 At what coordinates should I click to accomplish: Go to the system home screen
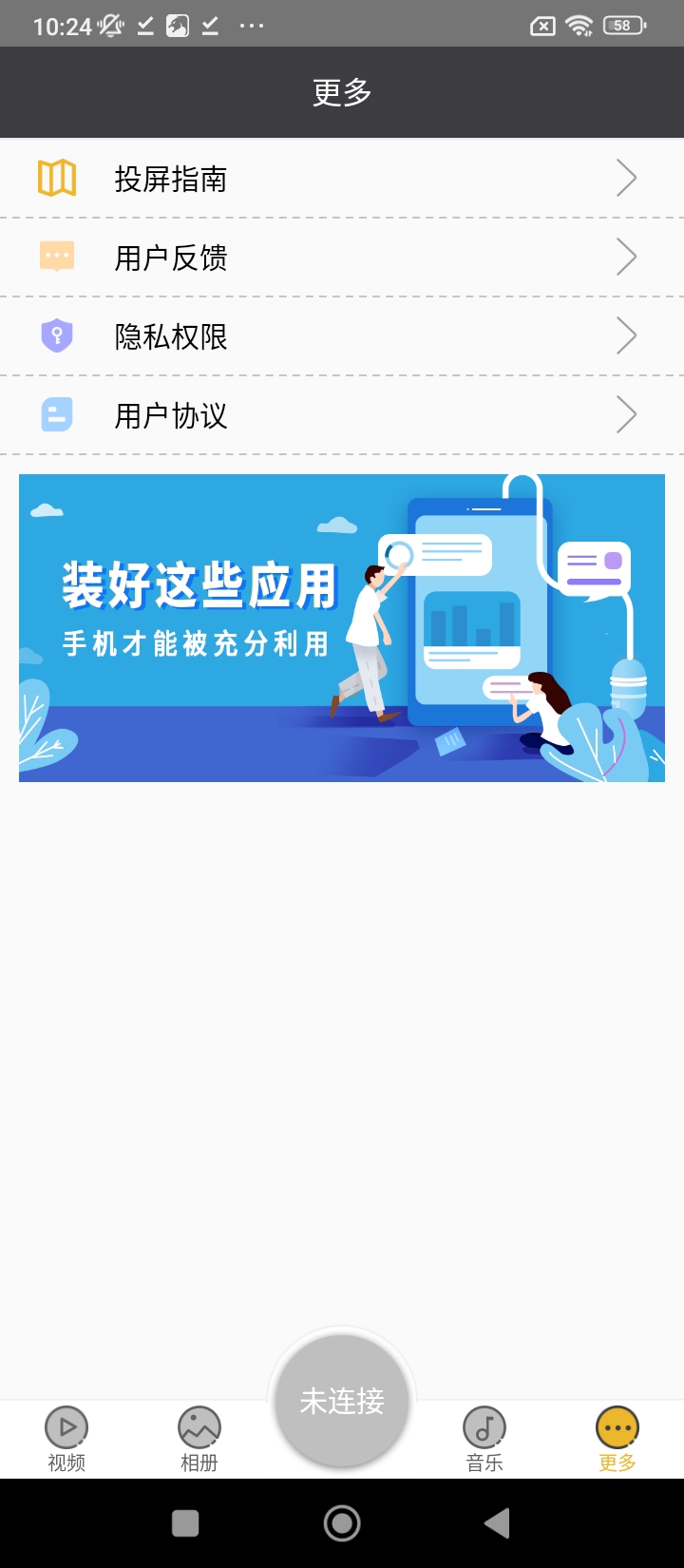[342, 1523]
